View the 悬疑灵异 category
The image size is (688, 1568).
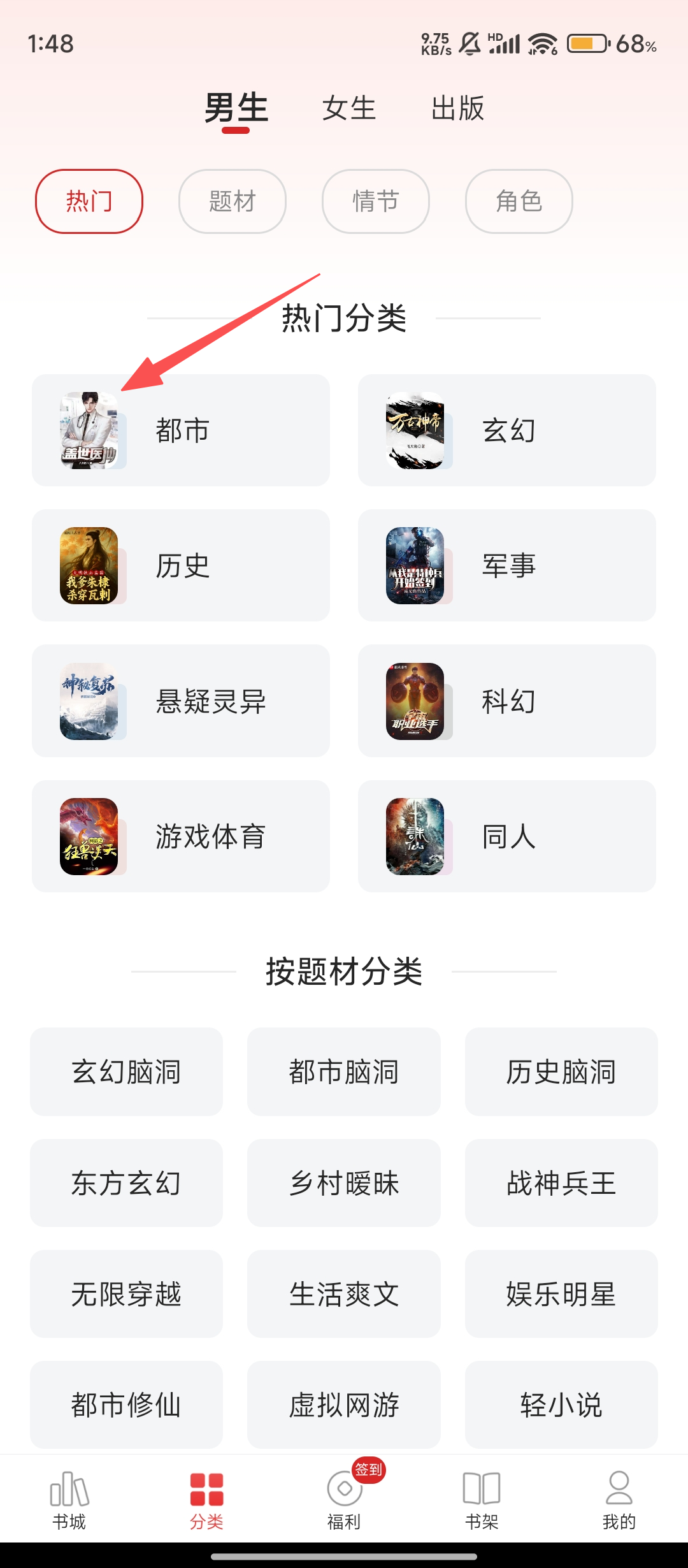coord(181,701)
